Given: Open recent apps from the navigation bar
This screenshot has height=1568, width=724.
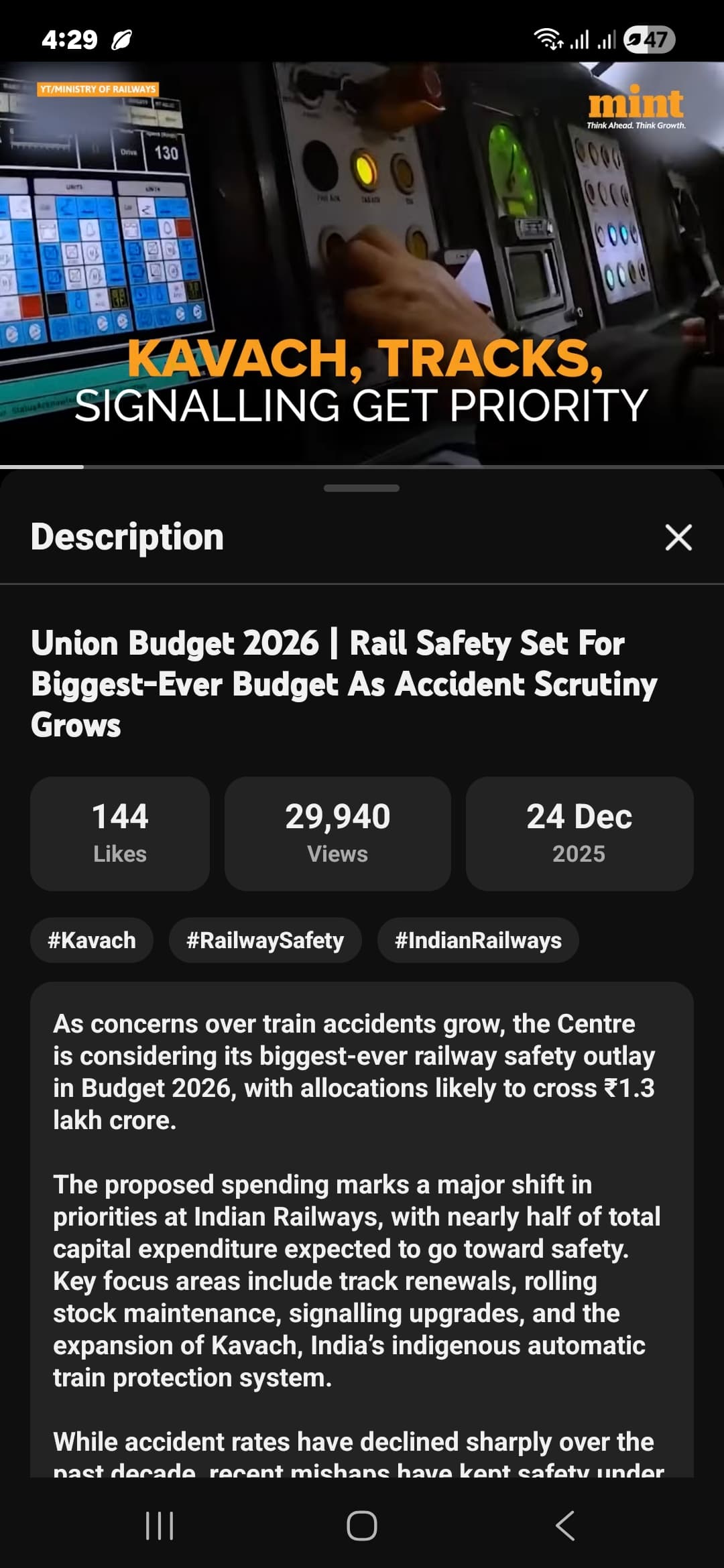Looking at the screenshot, I should click(160, 1526).
